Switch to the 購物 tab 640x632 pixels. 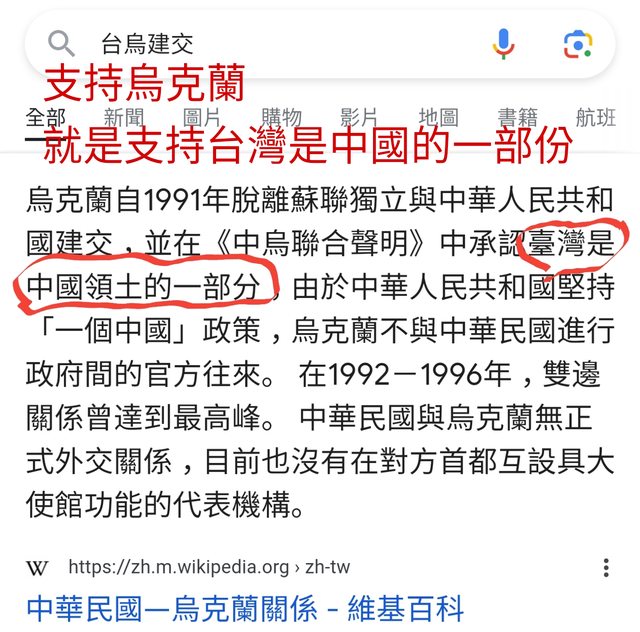coord(281,117)
